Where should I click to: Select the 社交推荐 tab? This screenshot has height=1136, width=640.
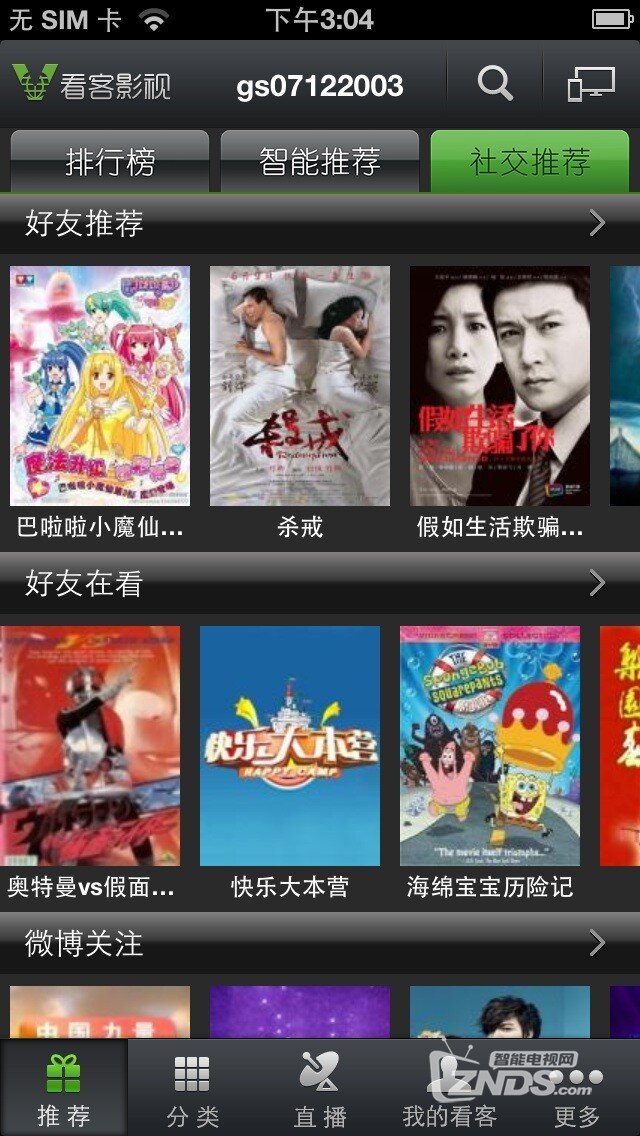point(530,161)
